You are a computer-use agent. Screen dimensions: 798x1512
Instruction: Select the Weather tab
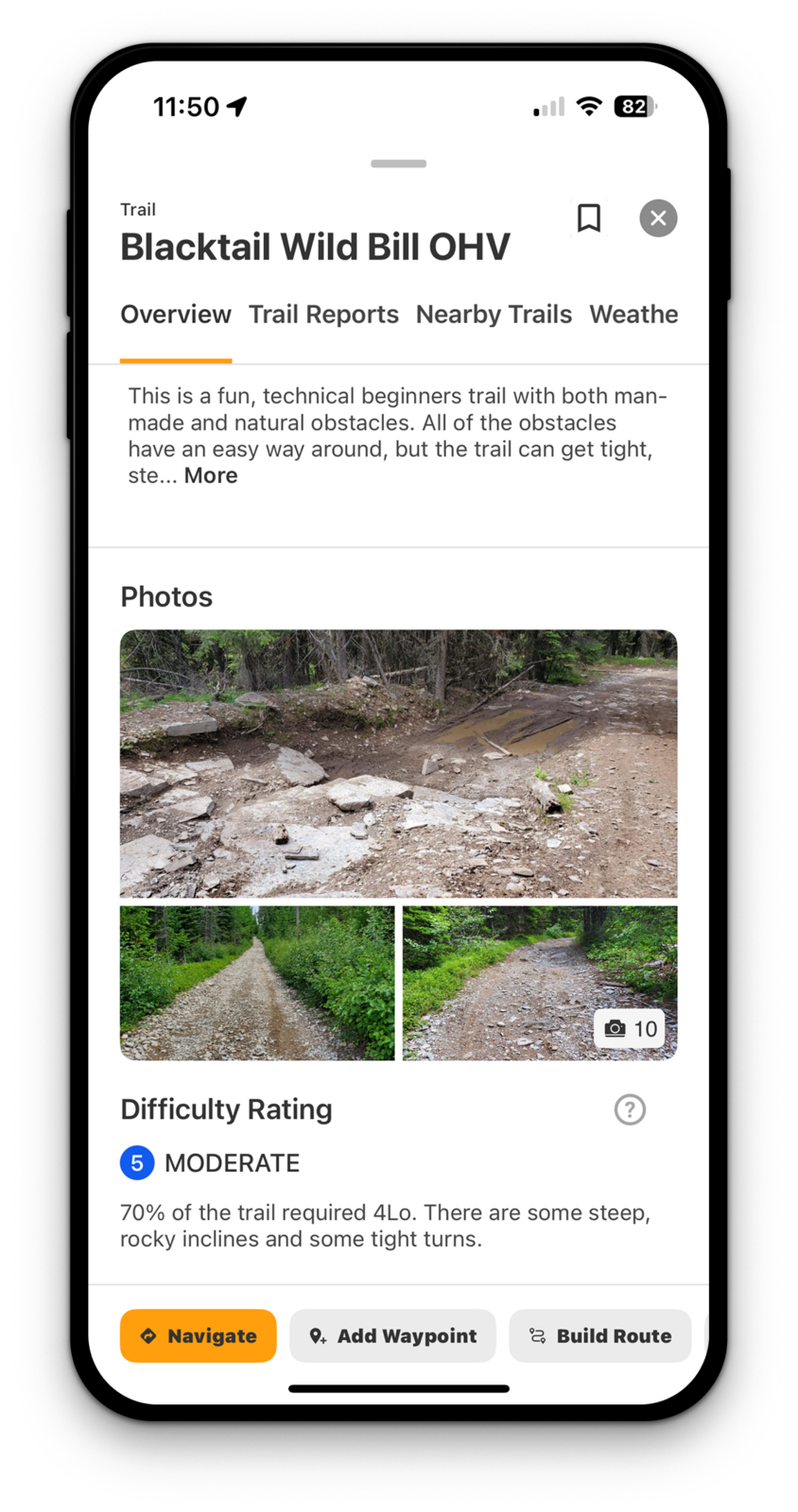pyautogui.click(x=633, y=315)
